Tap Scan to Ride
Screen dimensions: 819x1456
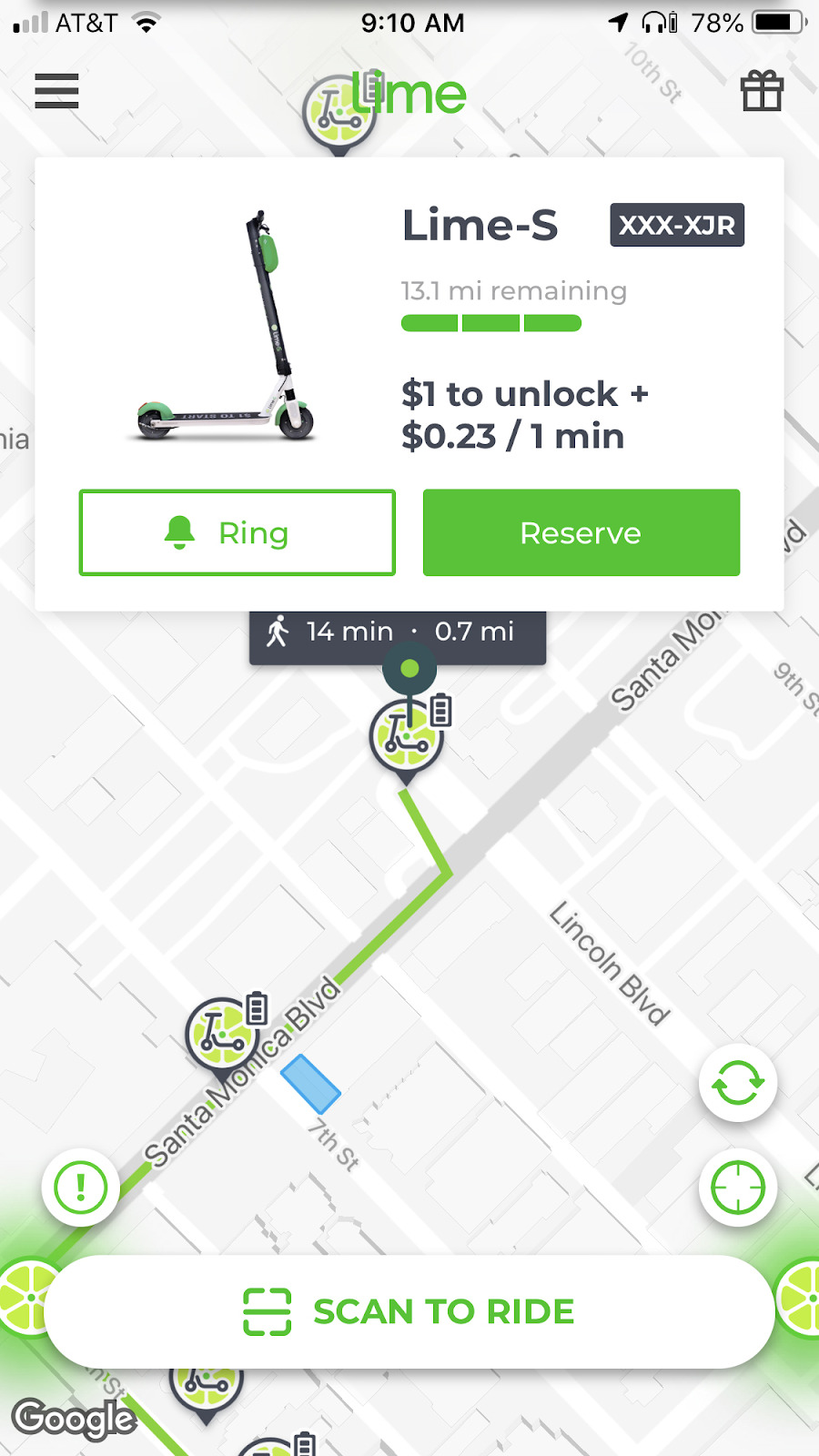[409, 1311]
